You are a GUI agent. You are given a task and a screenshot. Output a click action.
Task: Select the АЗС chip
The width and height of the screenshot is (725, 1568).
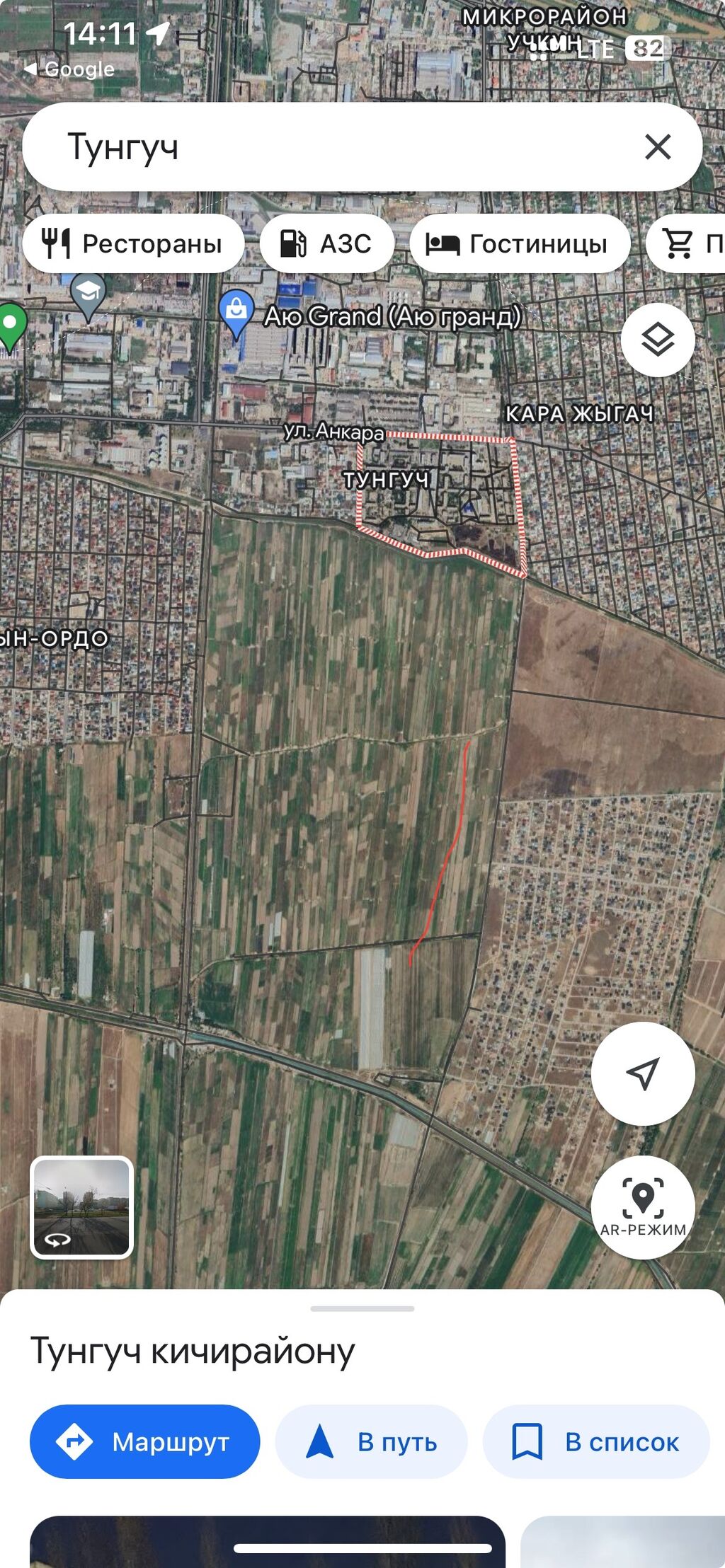tap(326, 244)
